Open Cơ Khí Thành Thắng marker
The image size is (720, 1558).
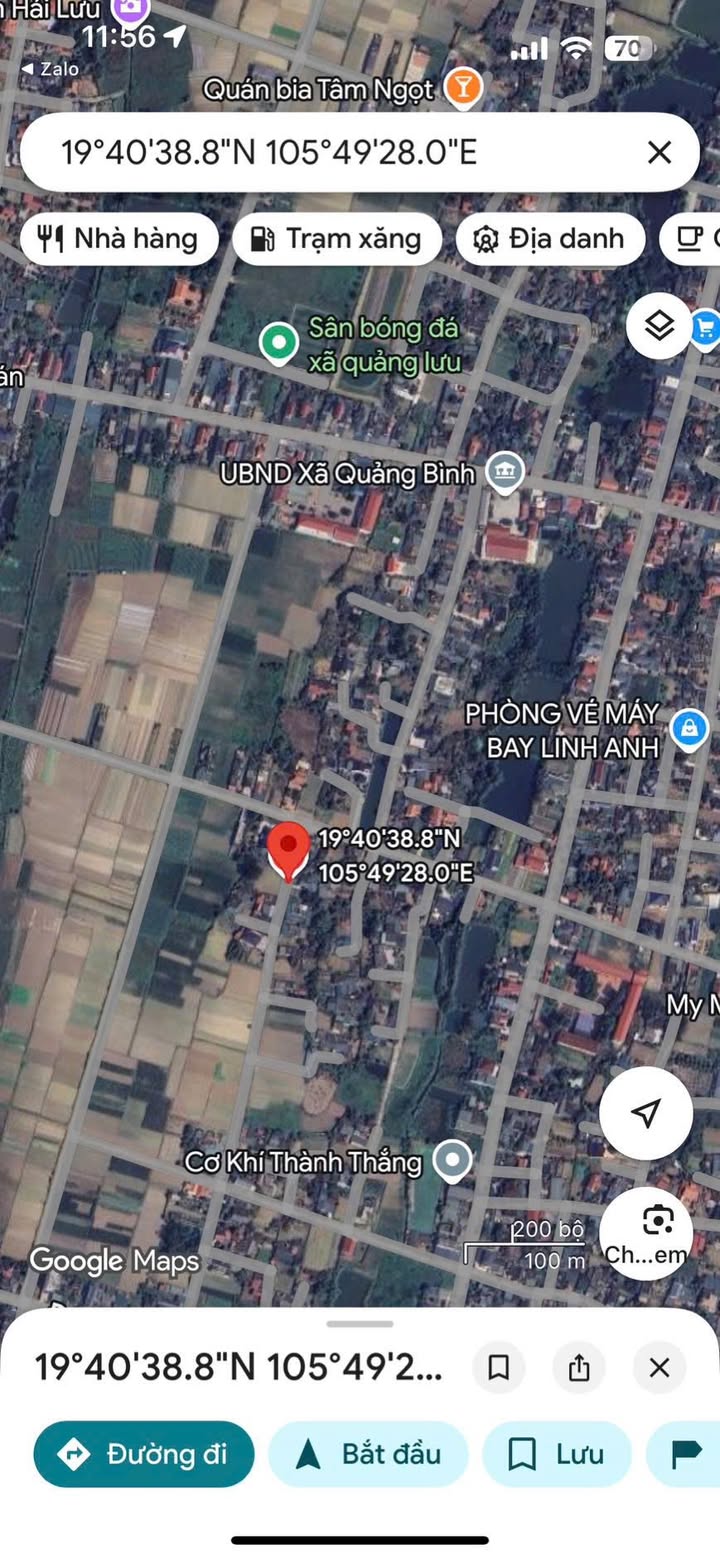tap(453, 1161)
